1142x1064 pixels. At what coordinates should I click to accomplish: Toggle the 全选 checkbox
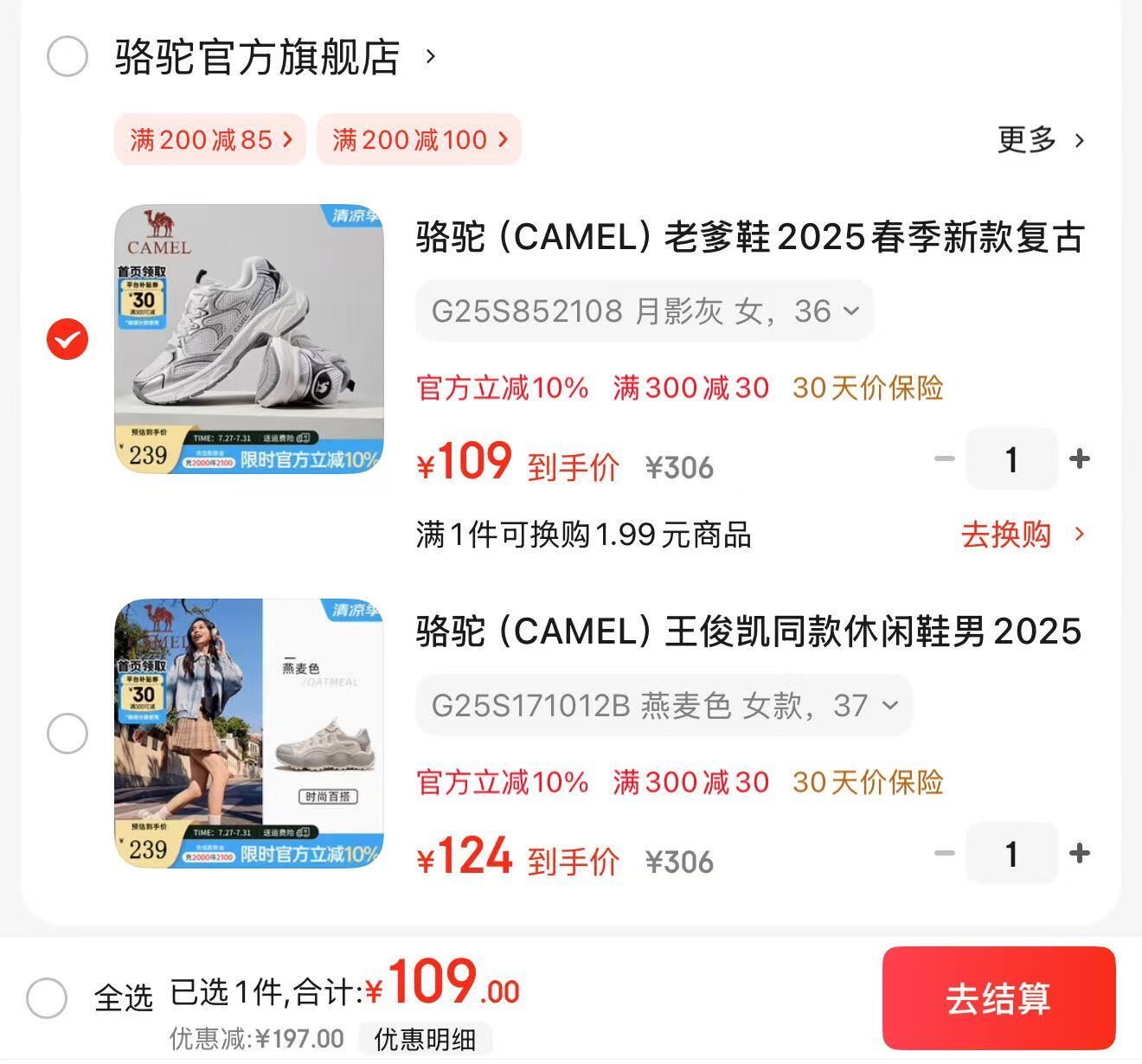[x=48, y=998]
